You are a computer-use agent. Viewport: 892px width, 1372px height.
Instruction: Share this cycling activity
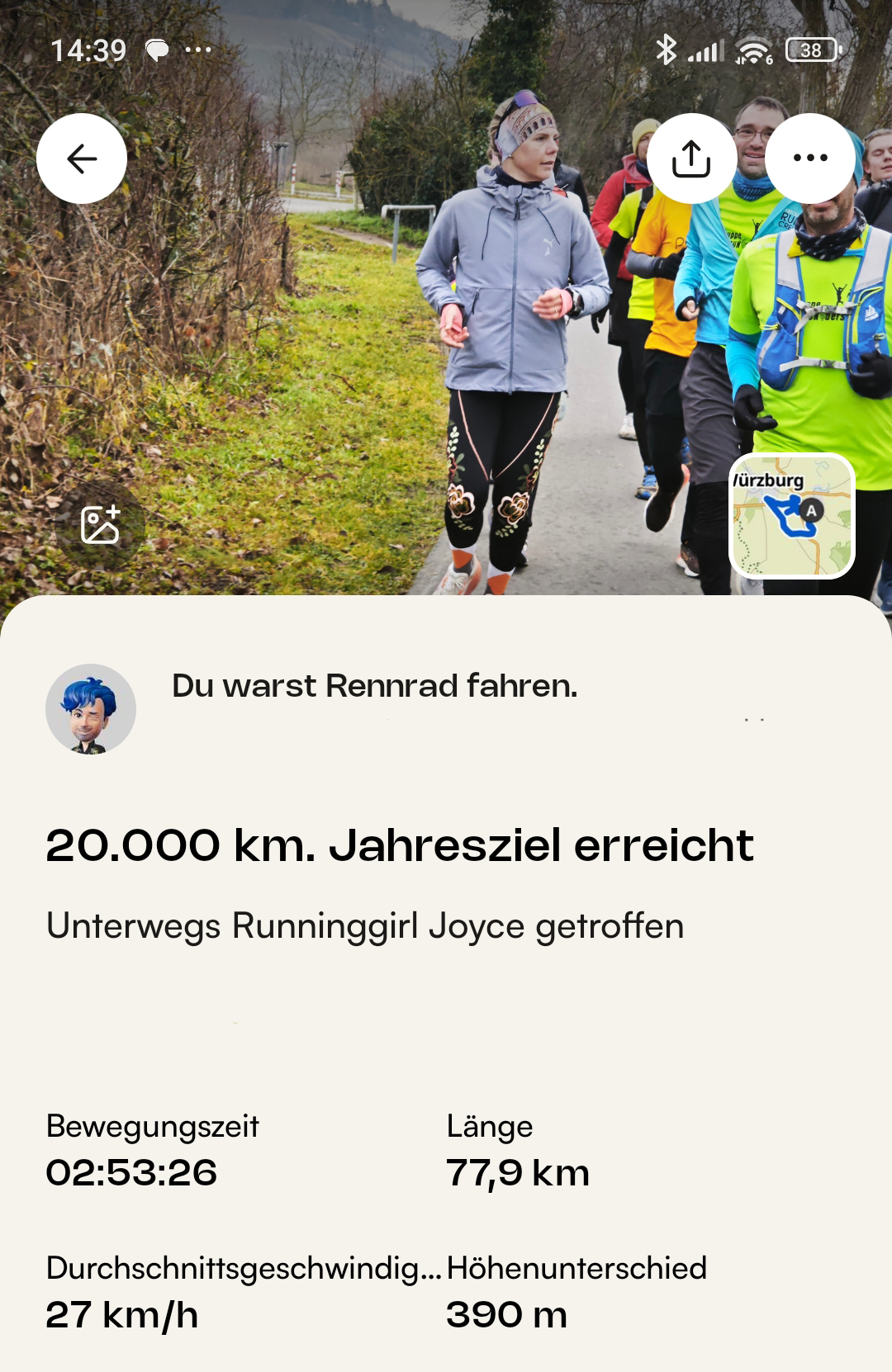691,158
